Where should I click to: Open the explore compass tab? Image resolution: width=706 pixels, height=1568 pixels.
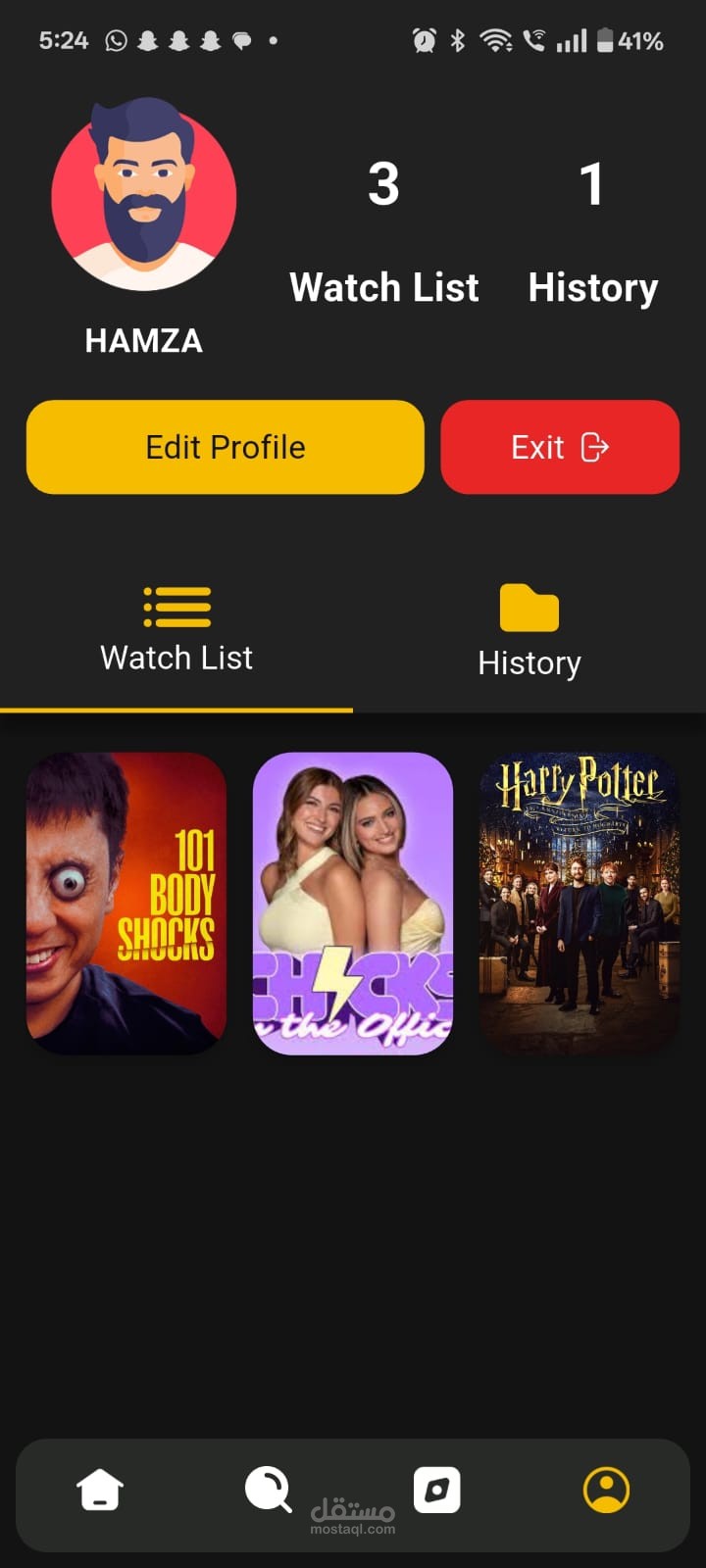click(436, 1491)
